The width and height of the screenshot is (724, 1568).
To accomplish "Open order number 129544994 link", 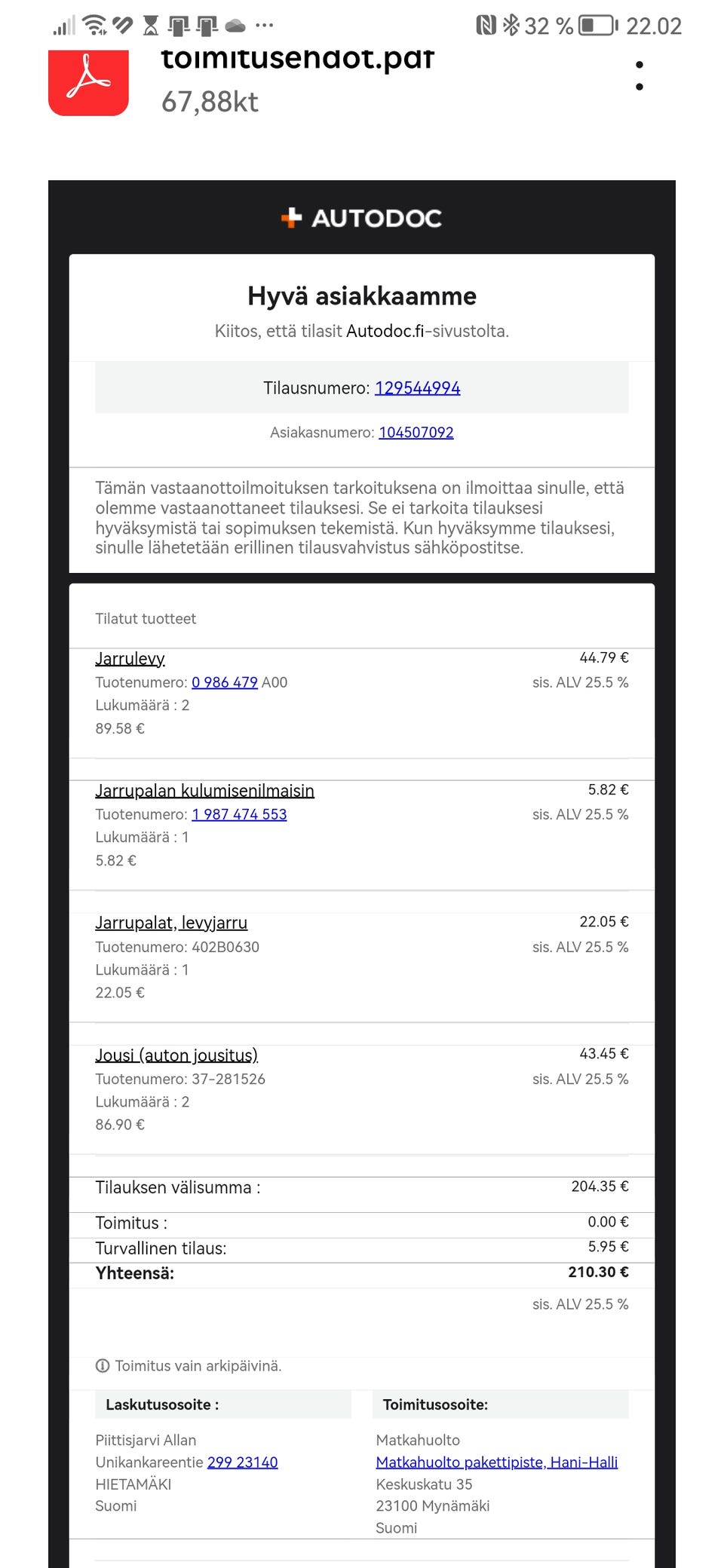I will click(x=418, y=388).
